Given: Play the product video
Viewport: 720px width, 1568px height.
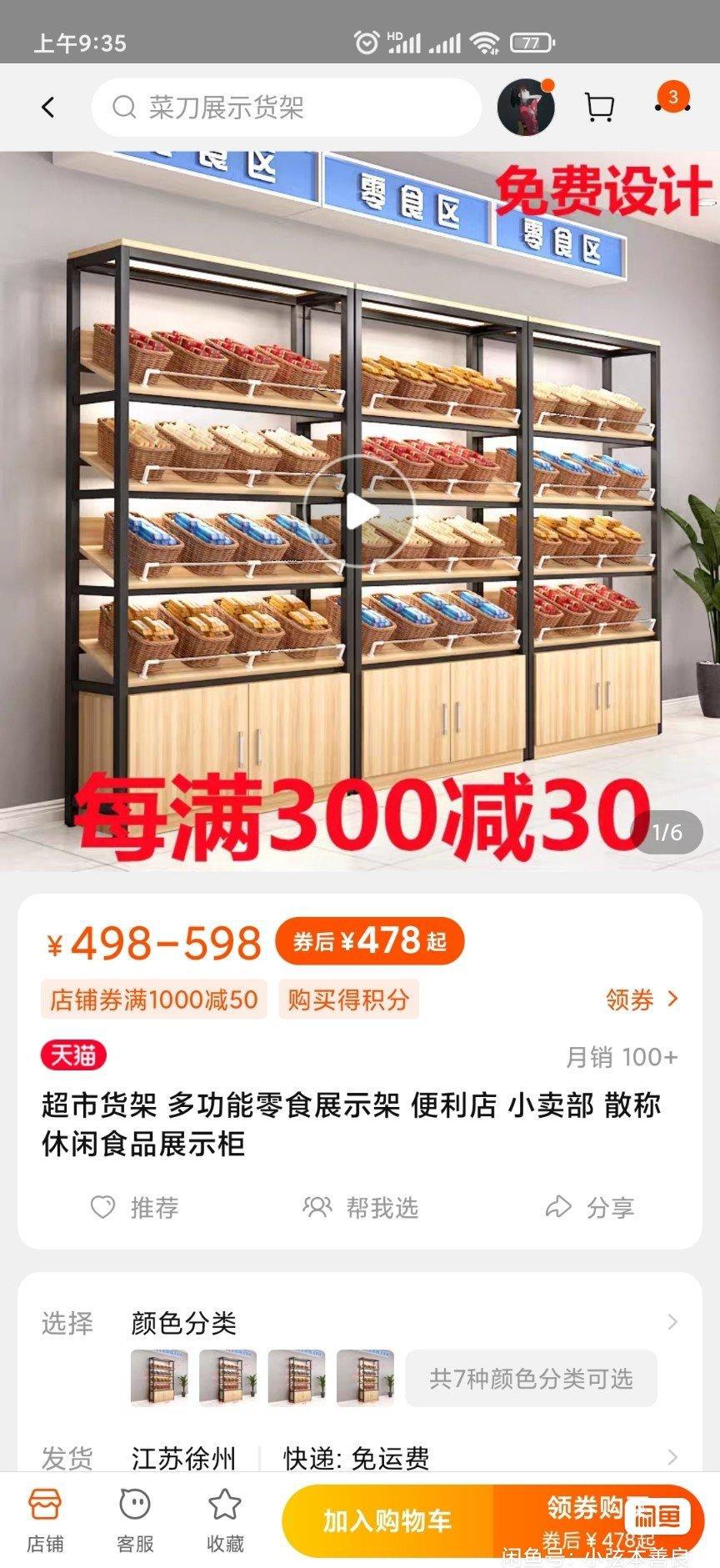Looking at the screenshot, I should 359,511.
